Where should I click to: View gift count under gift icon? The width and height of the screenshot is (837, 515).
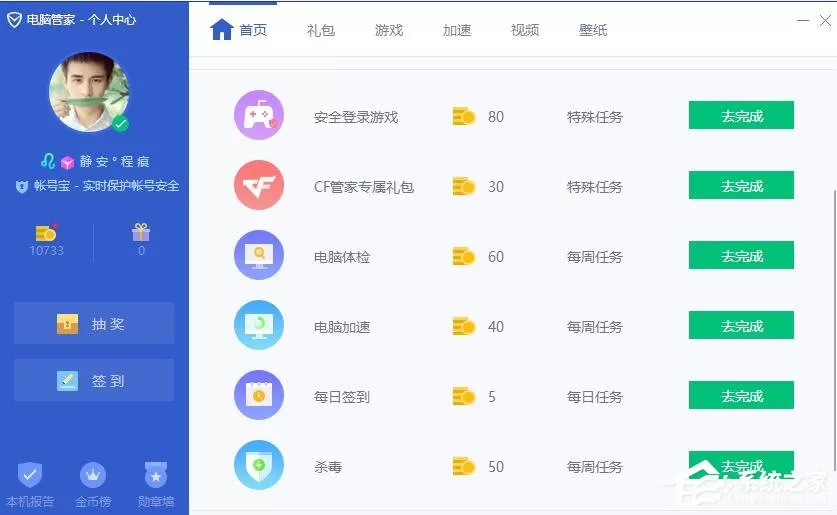[141, 250]
